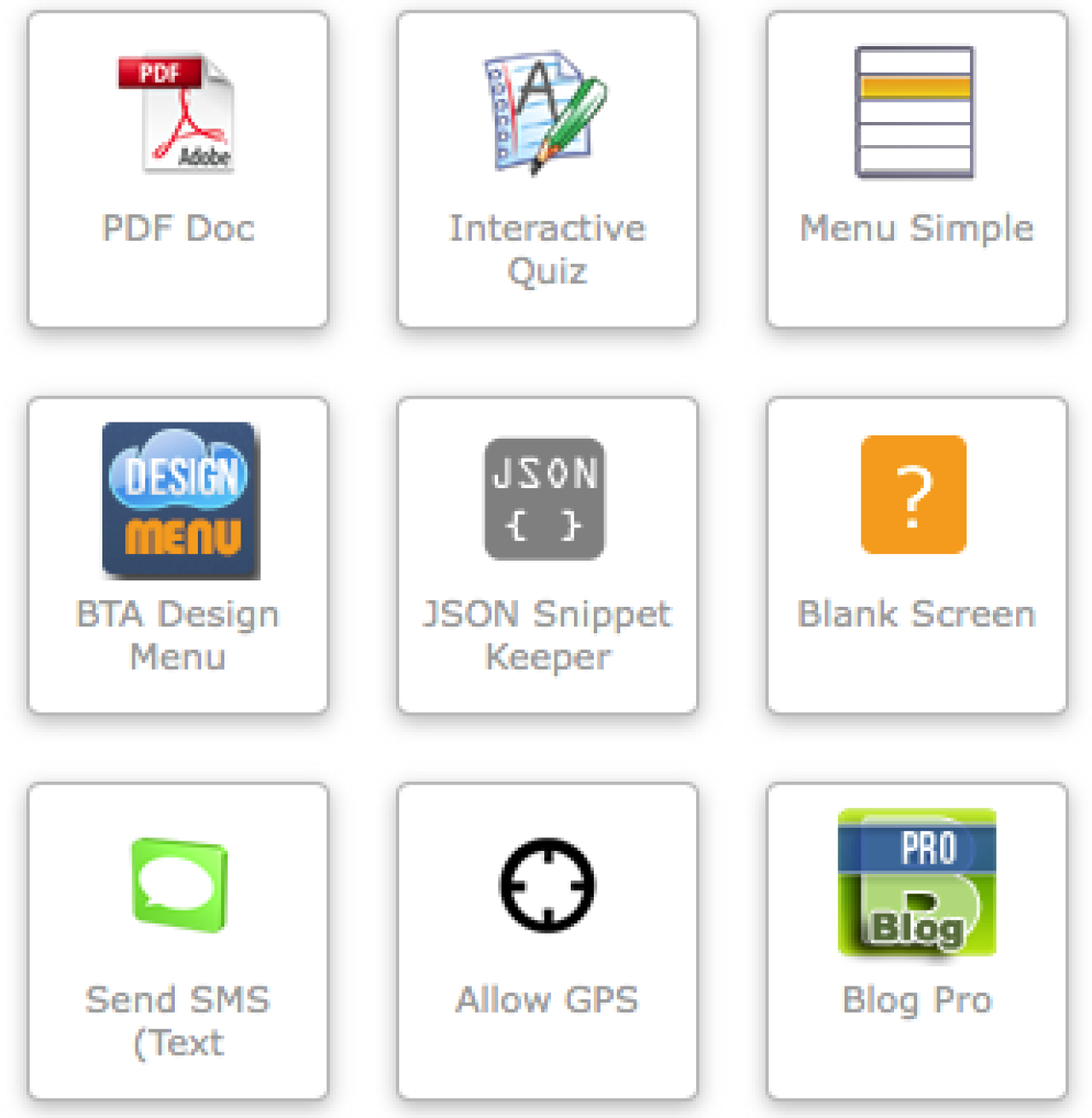The image size is (1092, 1118).
Task: Select JSON Snippet Keeper
Action: 547,555
